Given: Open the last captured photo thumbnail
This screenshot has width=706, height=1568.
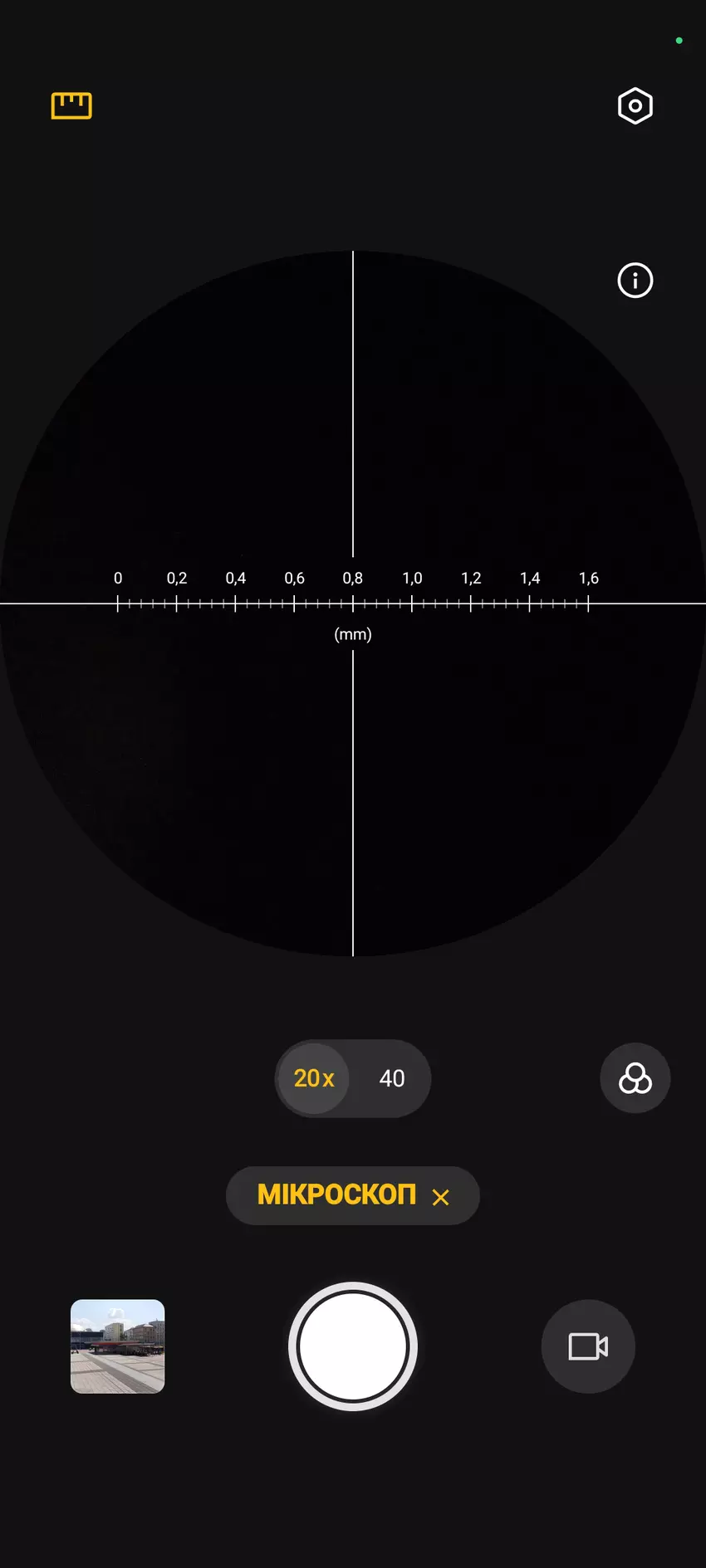Looking at the screenshot, I should click(x=117, y=1347).
